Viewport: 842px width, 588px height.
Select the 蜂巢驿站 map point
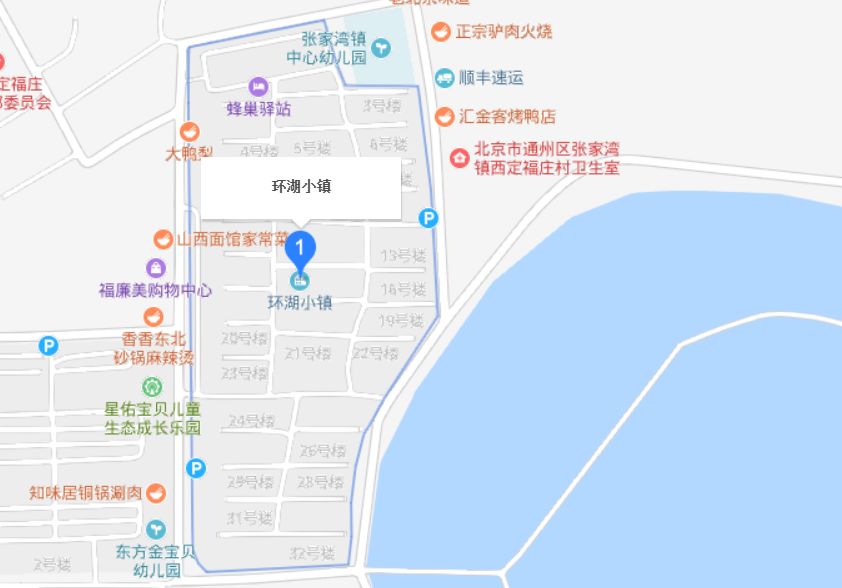tap(259, 88)
